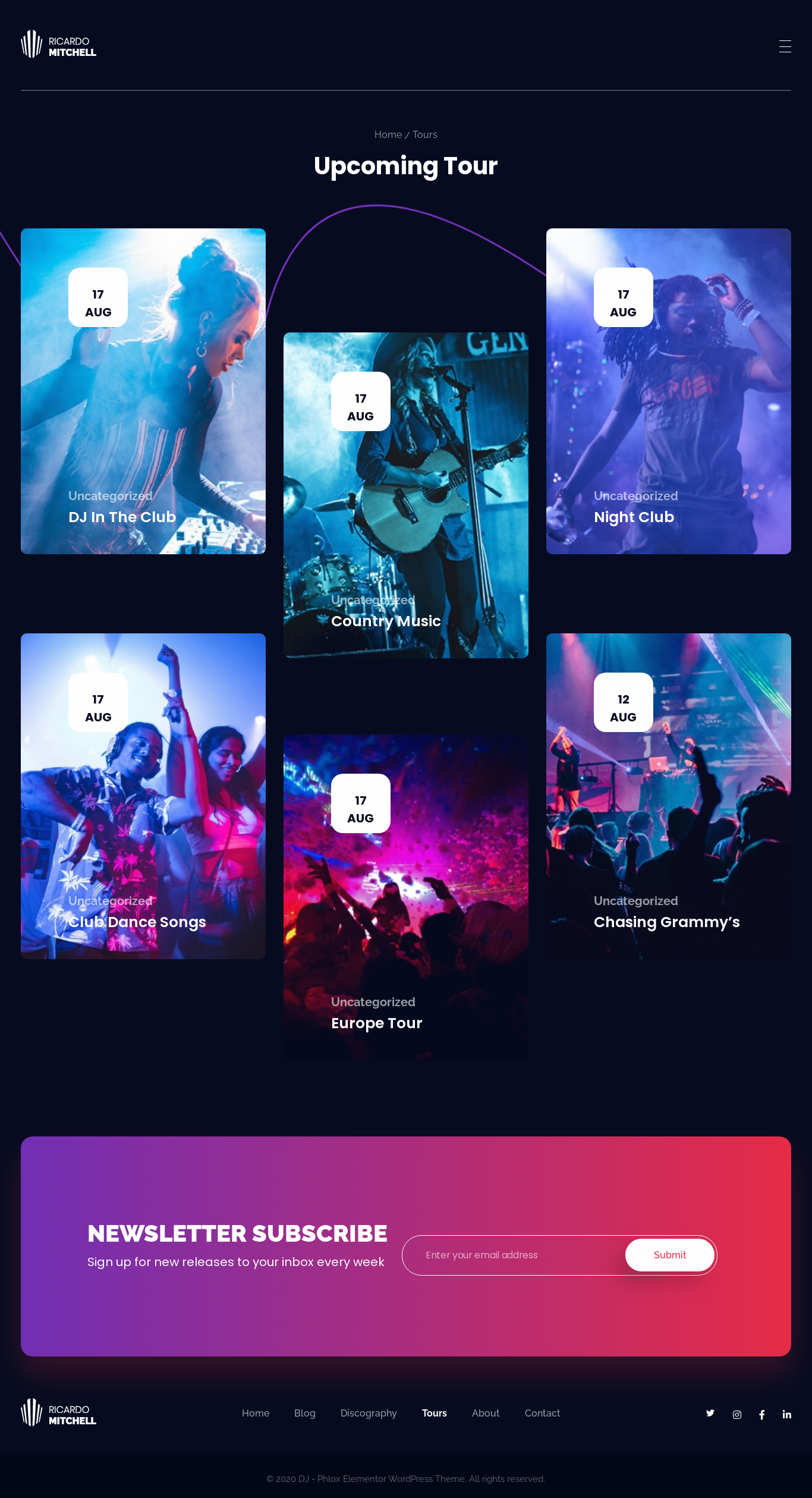Visit the Discography page
Screen dimensions: 812x1498
(x=369, y=1414)
